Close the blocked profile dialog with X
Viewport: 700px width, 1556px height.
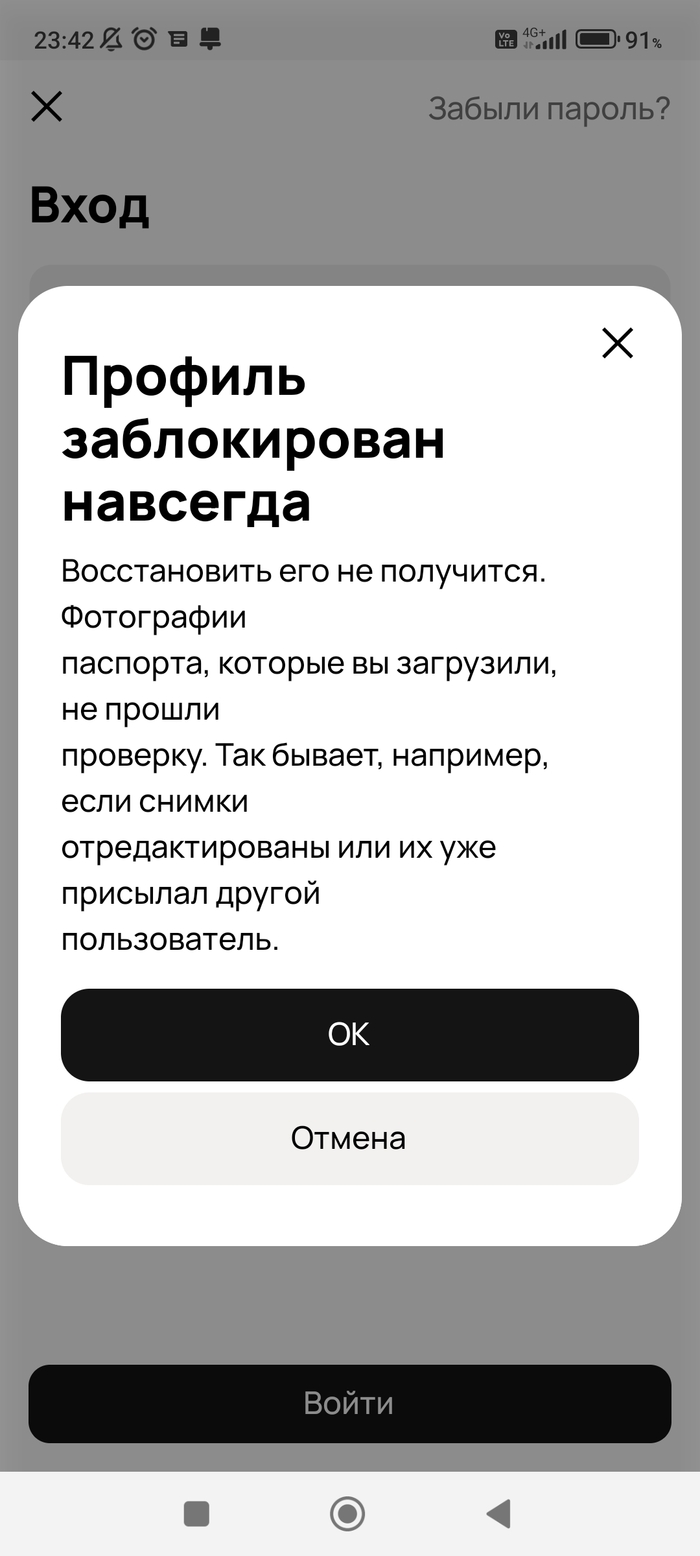point(617,343)
